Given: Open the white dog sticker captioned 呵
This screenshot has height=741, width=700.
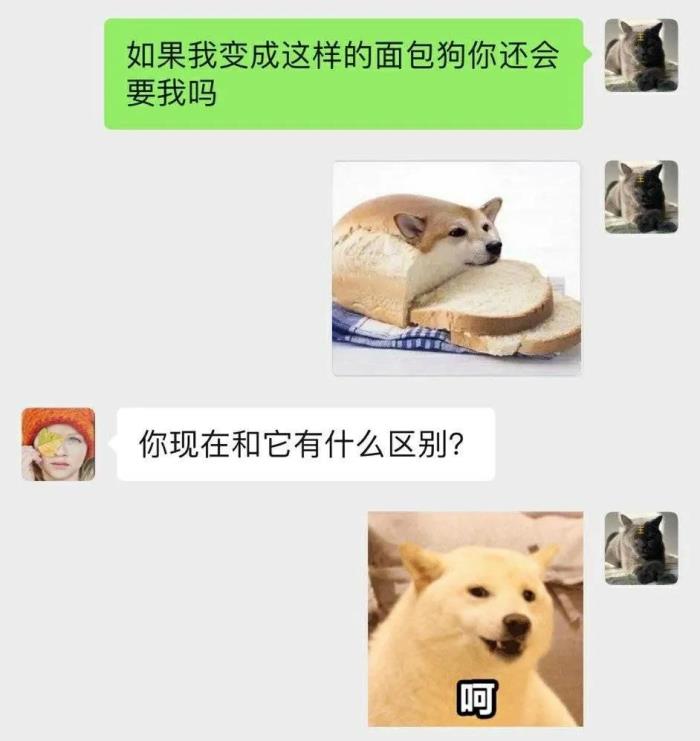Looking at the screenshot, I should click(x=475, y=619).
